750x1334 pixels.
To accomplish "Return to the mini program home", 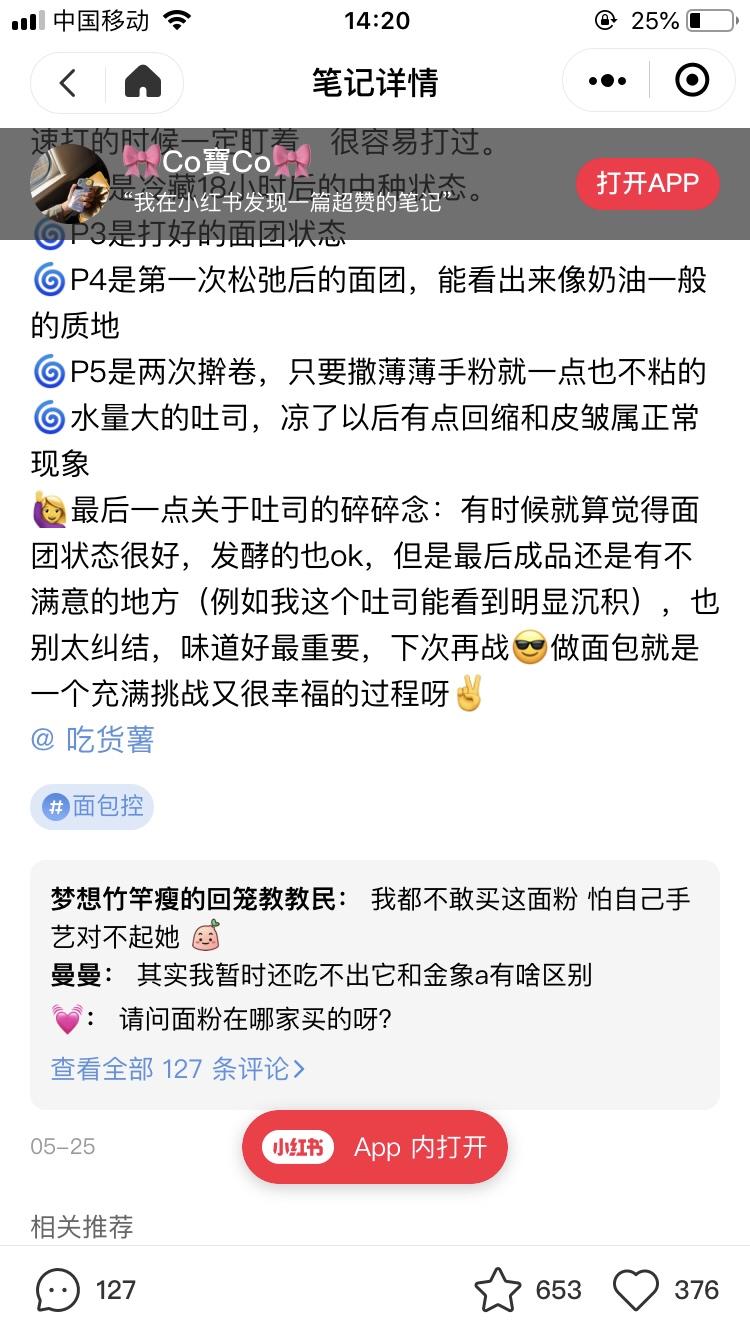I will (143, 82).
